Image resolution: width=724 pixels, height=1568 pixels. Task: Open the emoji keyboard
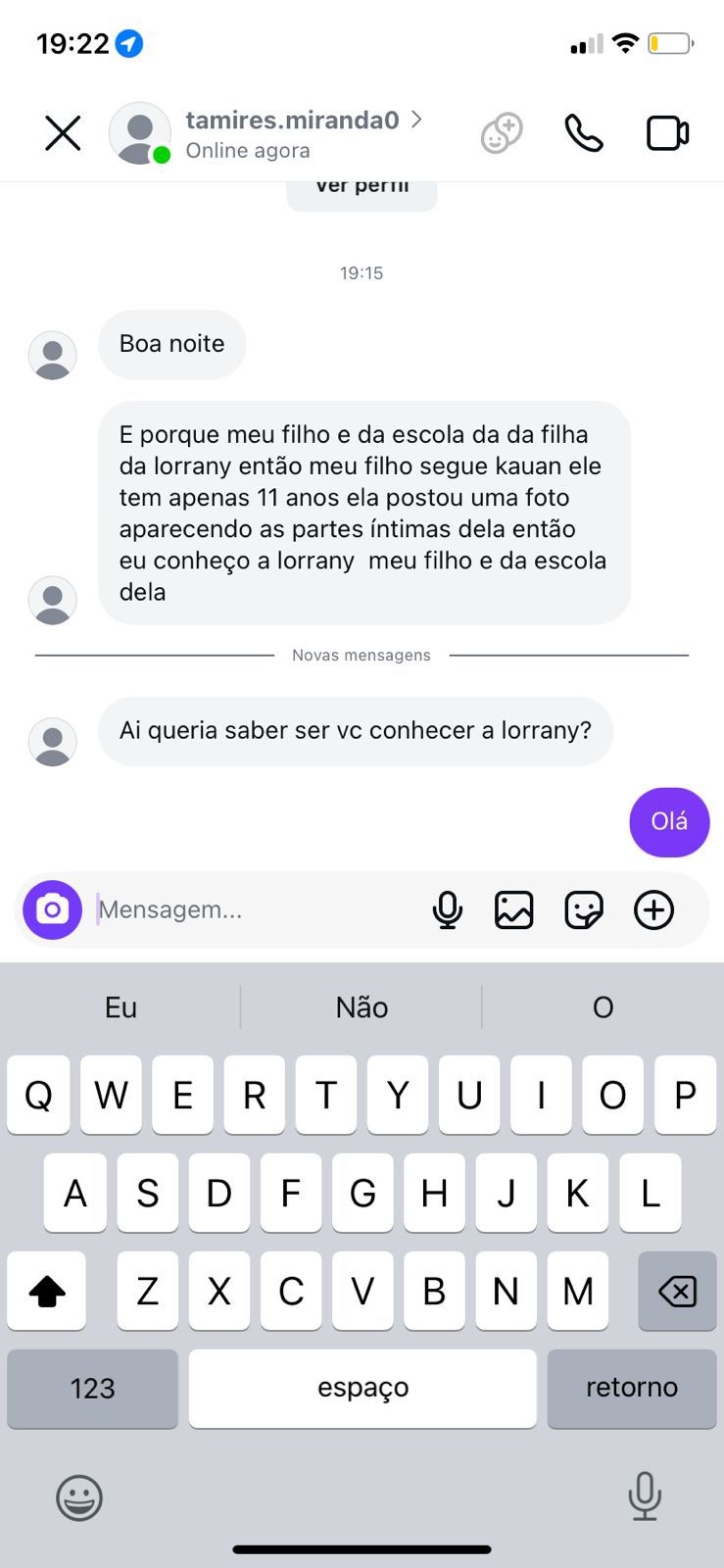(x=79, y=1497)
